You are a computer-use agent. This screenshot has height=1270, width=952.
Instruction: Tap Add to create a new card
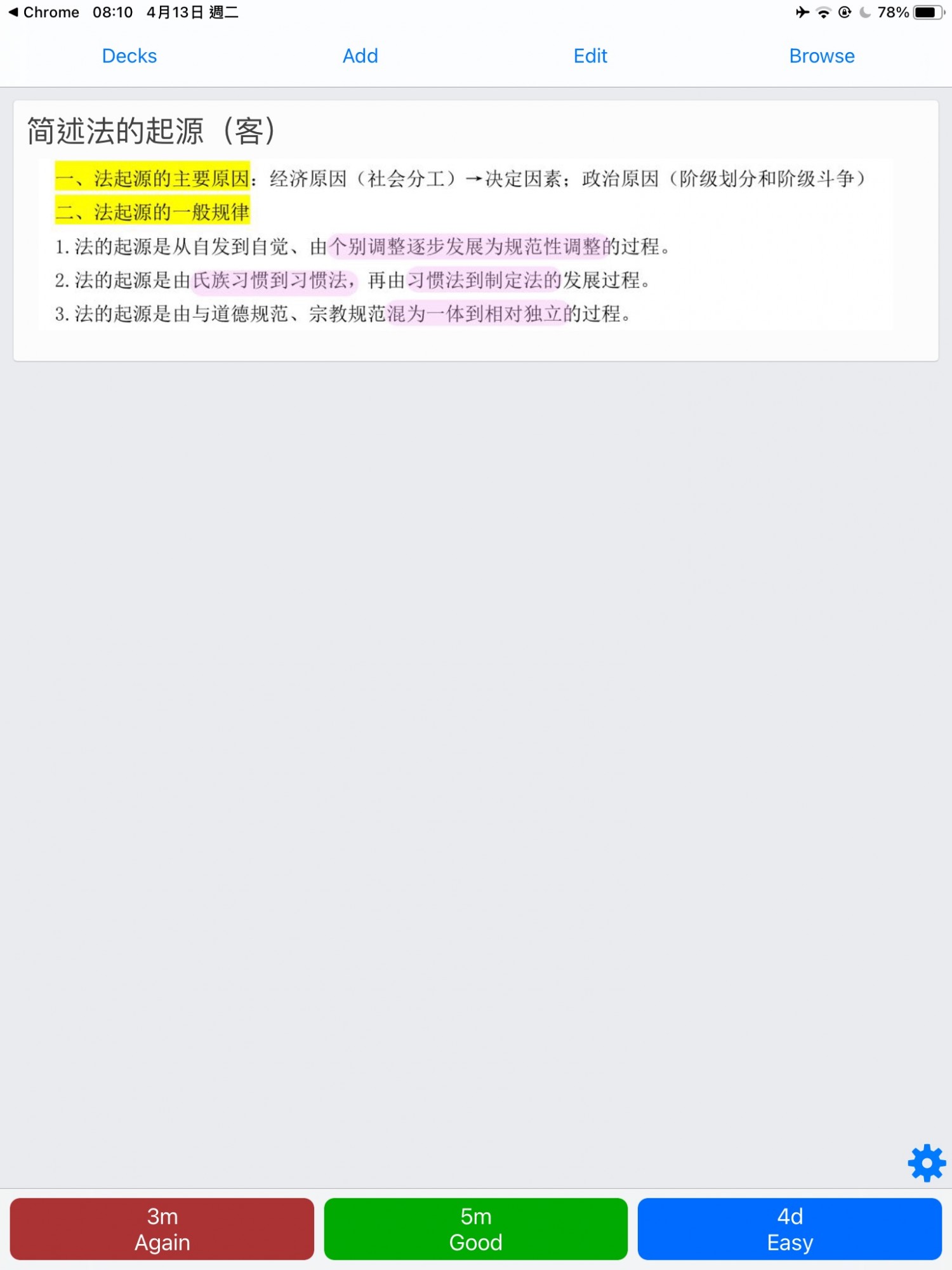(360, 56)
